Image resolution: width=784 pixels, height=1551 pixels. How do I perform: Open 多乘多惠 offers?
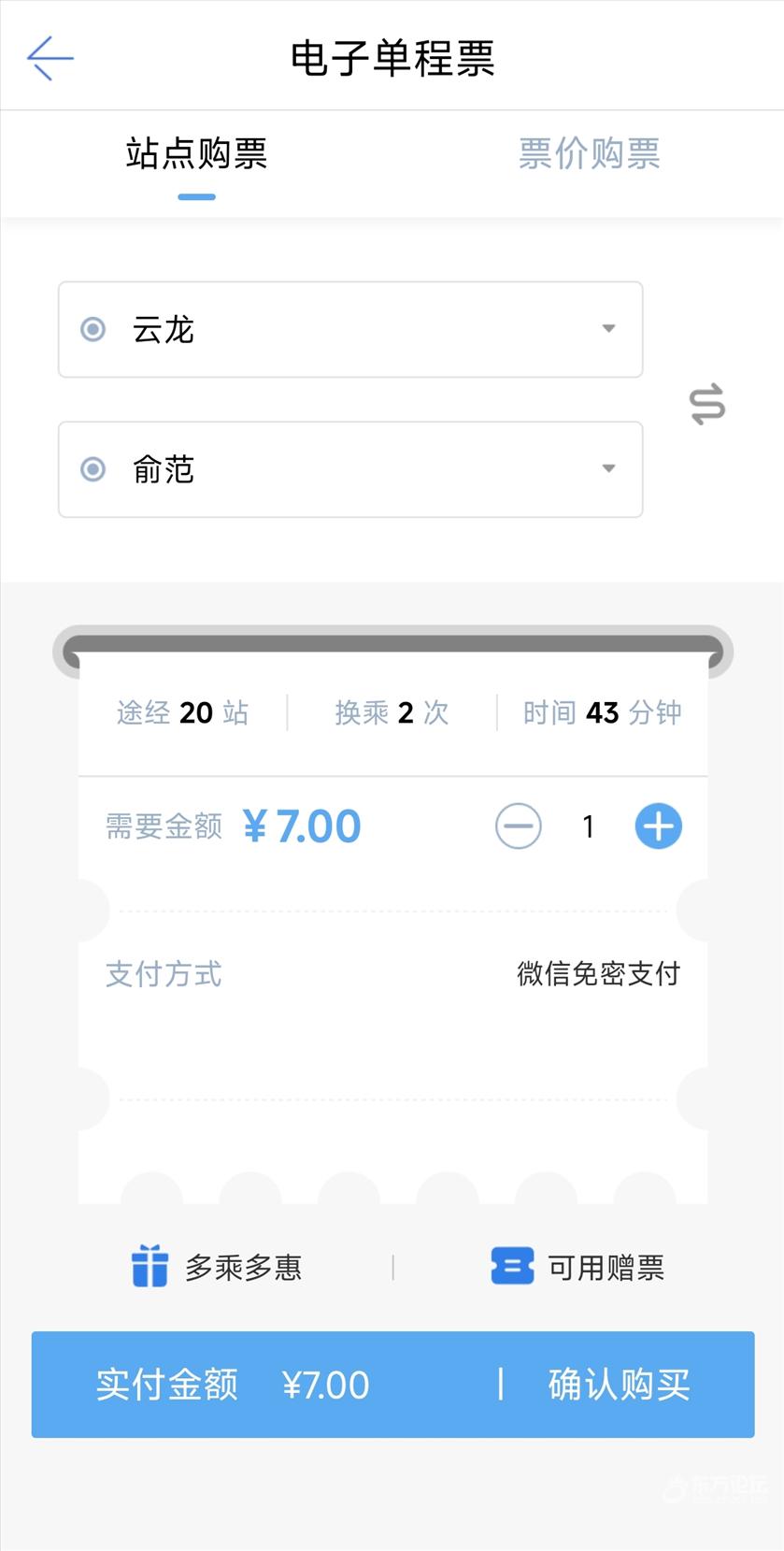point(217,1268)
